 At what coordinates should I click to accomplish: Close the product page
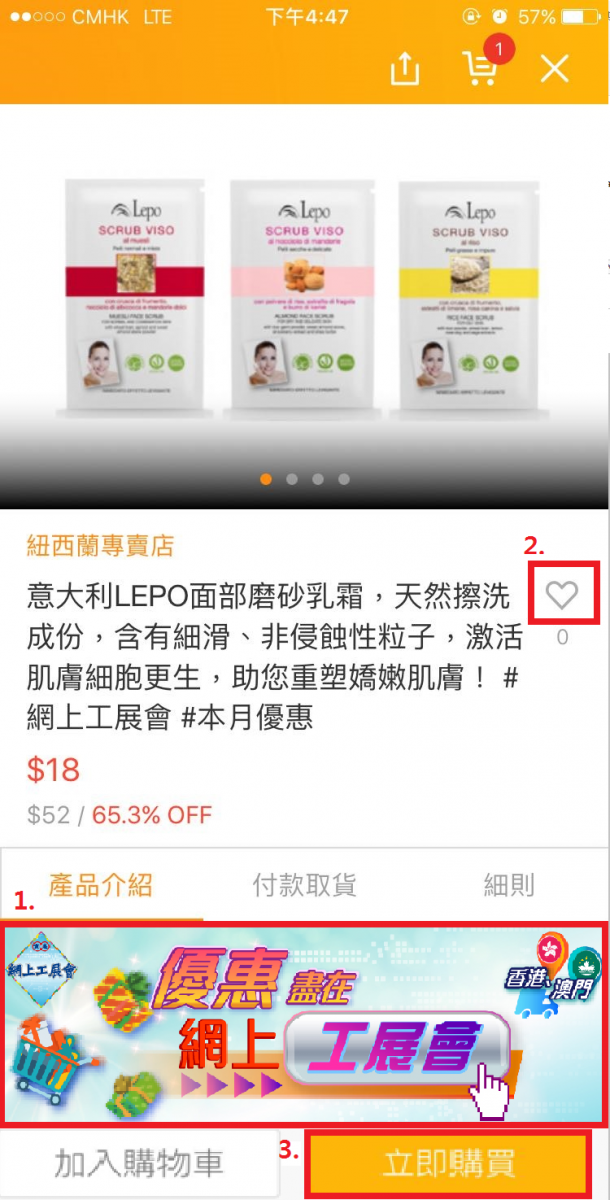point(554,69)
